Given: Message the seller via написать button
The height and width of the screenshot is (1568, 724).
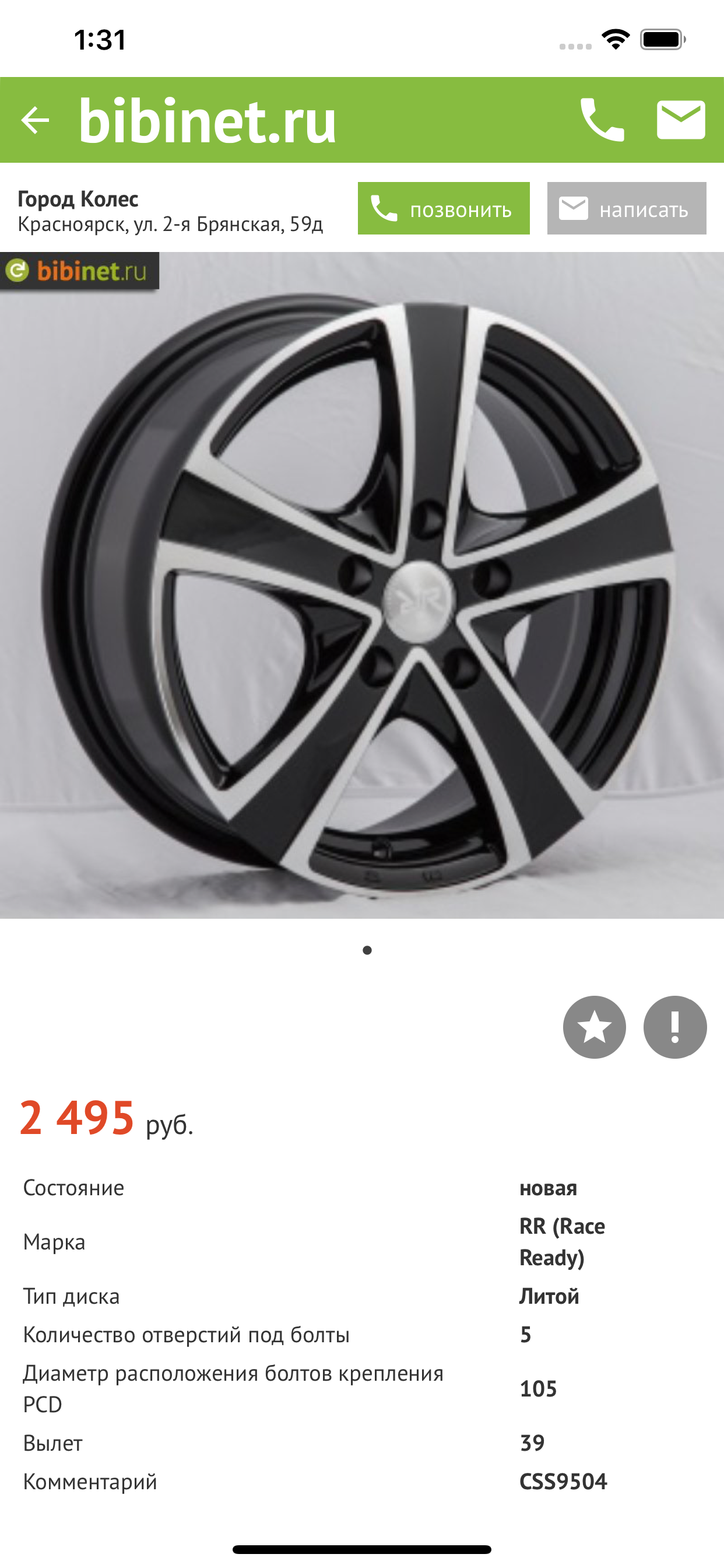Looking at the screenshot, I should pos(627,208).
